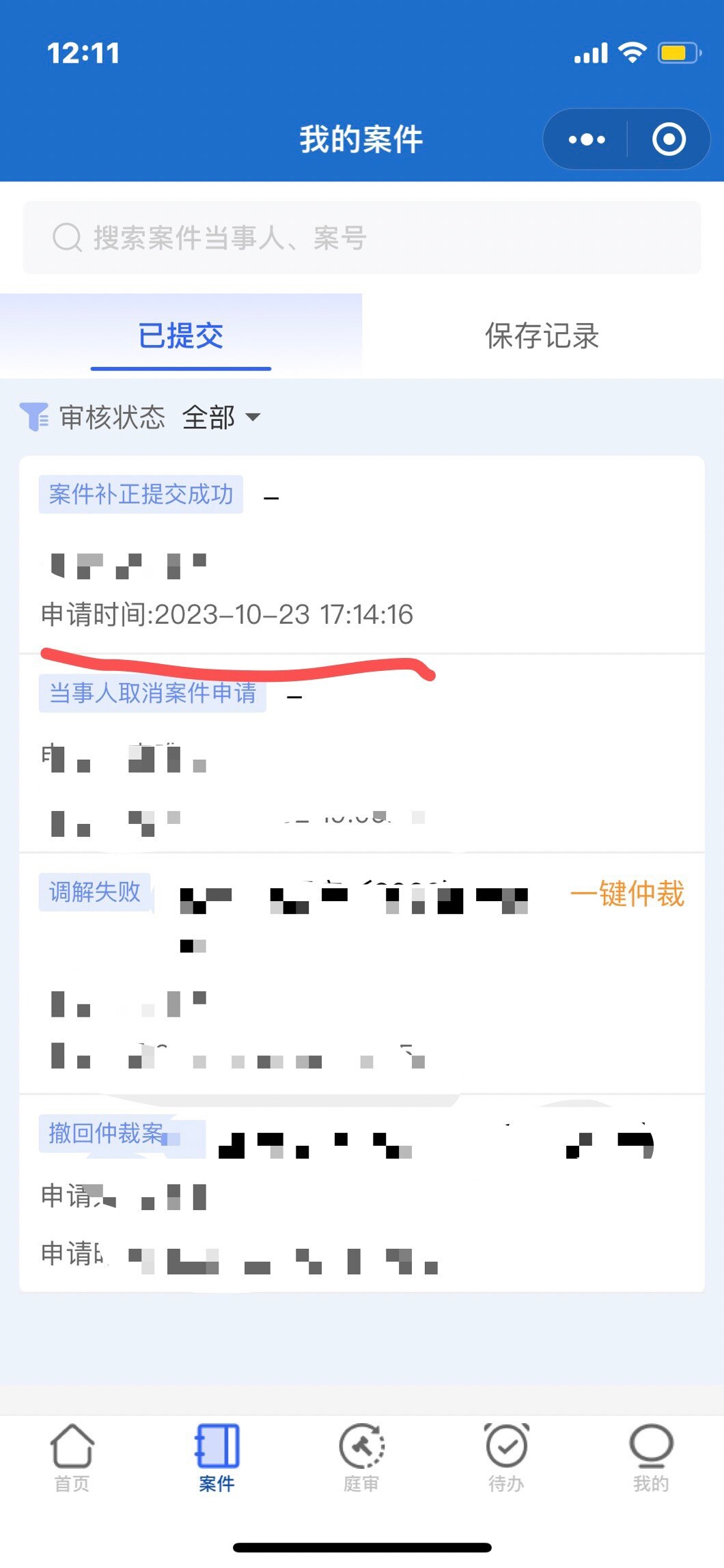Screen dimensions: 724x1568
Task: Switch to the 待办 to-do tab
Action: (506, 1457)
